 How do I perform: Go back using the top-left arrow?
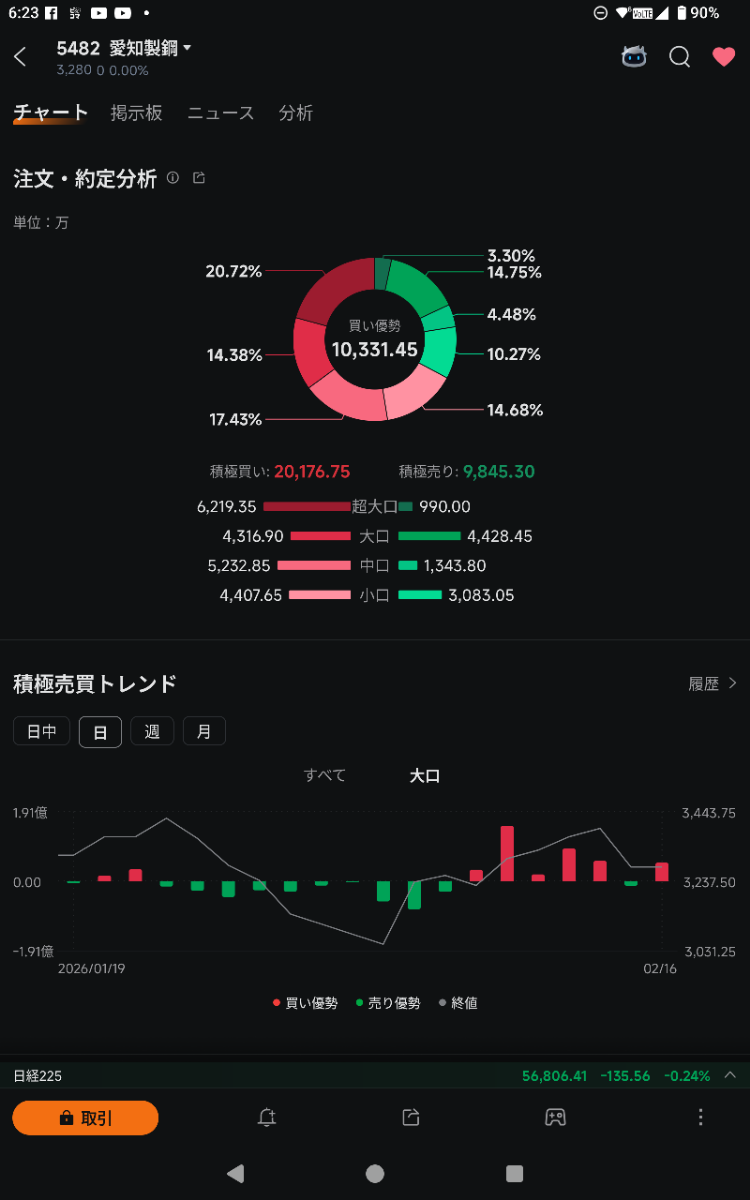[x=21, y=57]
